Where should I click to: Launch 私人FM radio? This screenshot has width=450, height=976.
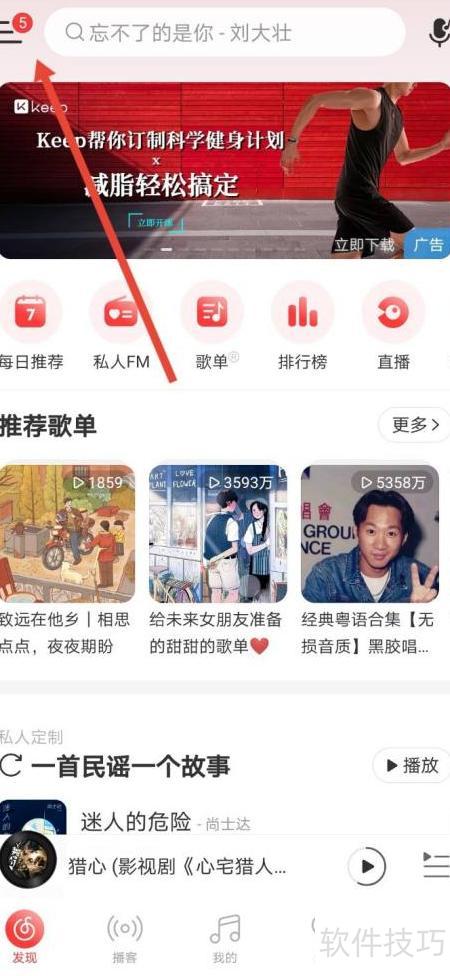pos(121,326)
